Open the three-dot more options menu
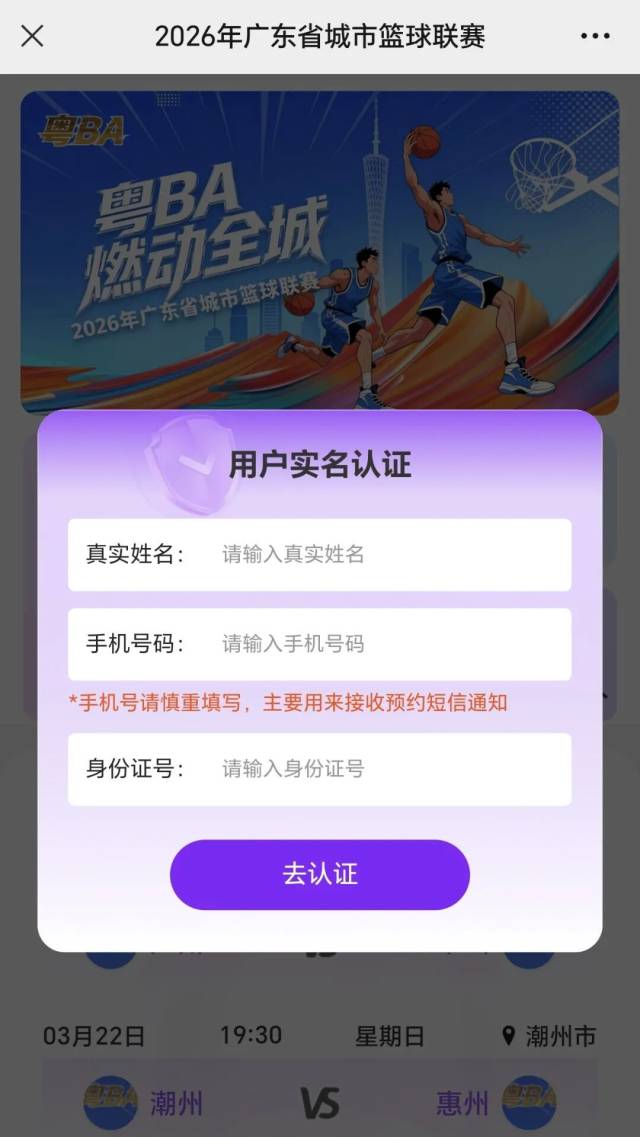This screenshot has height=1137, width=640. (x=595, y=37)
